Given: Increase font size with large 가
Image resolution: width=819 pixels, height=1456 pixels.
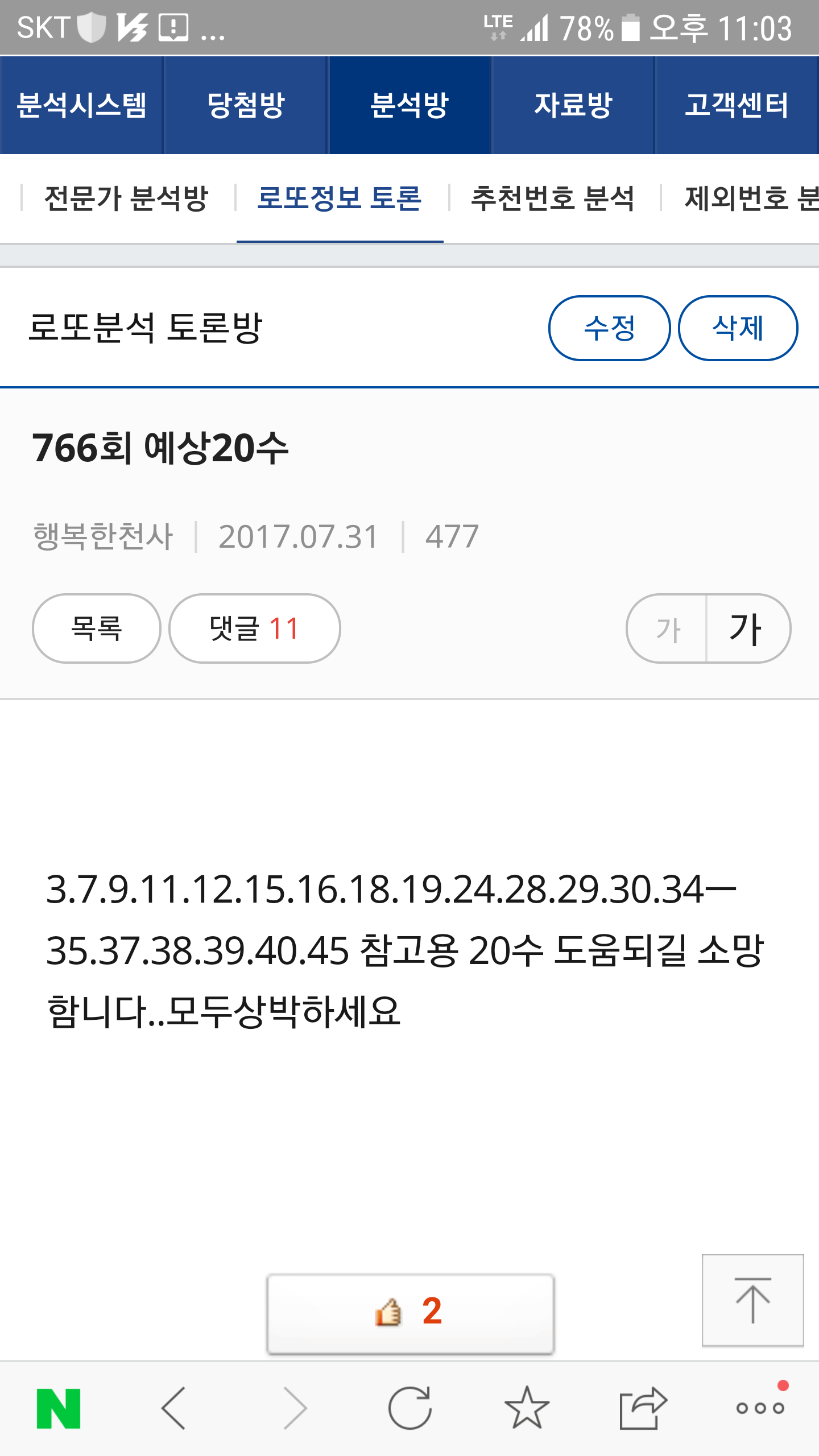Looking at the screenshot, I should 746,629.
